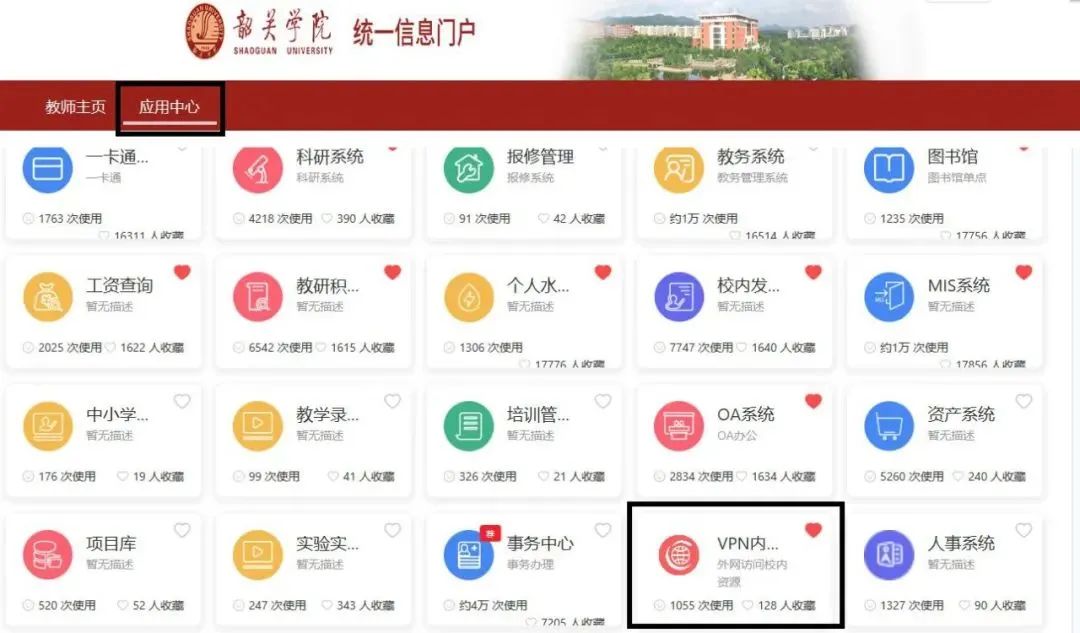Favorite 项目库 with its heart icon
The width and height of the screenshot is (1080, 633).
182,530
